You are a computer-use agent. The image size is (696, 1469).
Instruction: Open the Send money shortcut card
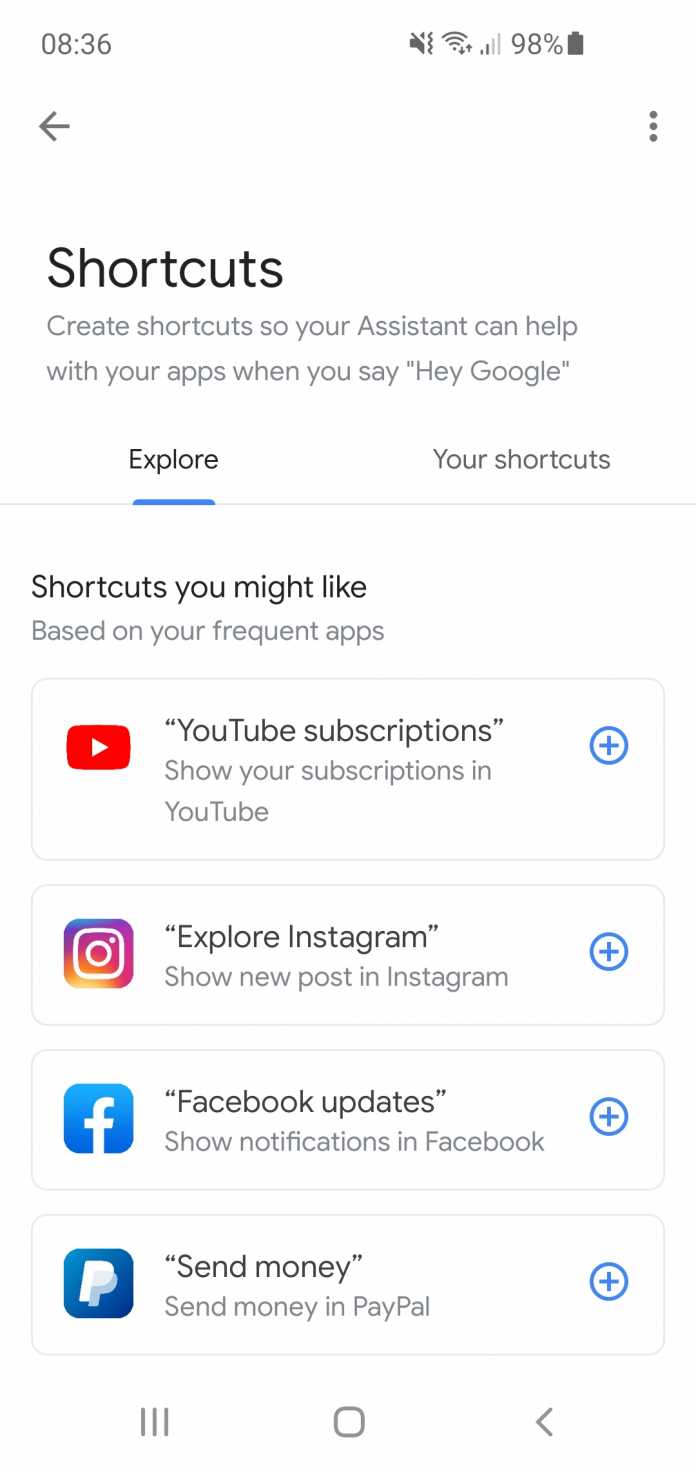(330, 1285)
